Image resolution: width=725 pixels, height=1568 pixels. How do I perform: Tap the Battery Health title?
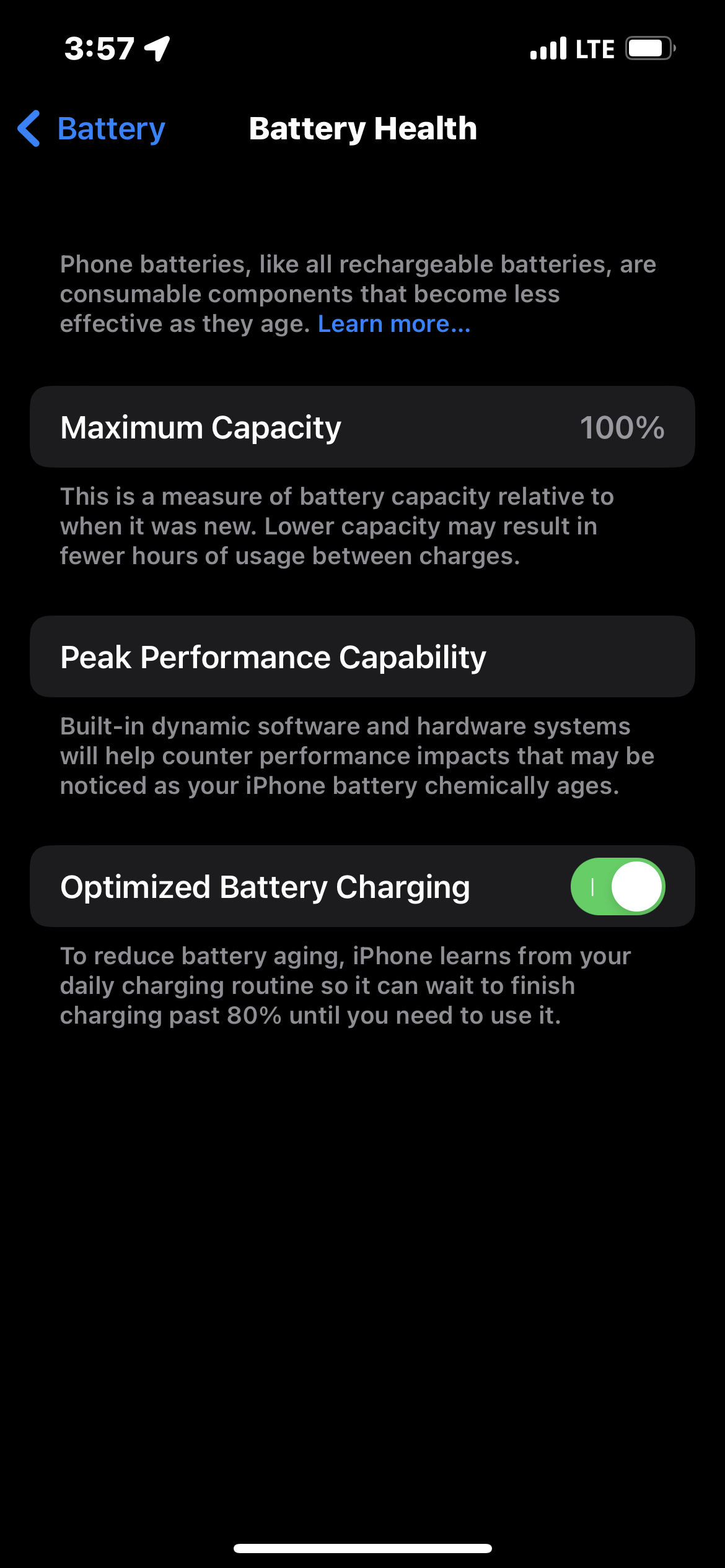coord(362,129)
